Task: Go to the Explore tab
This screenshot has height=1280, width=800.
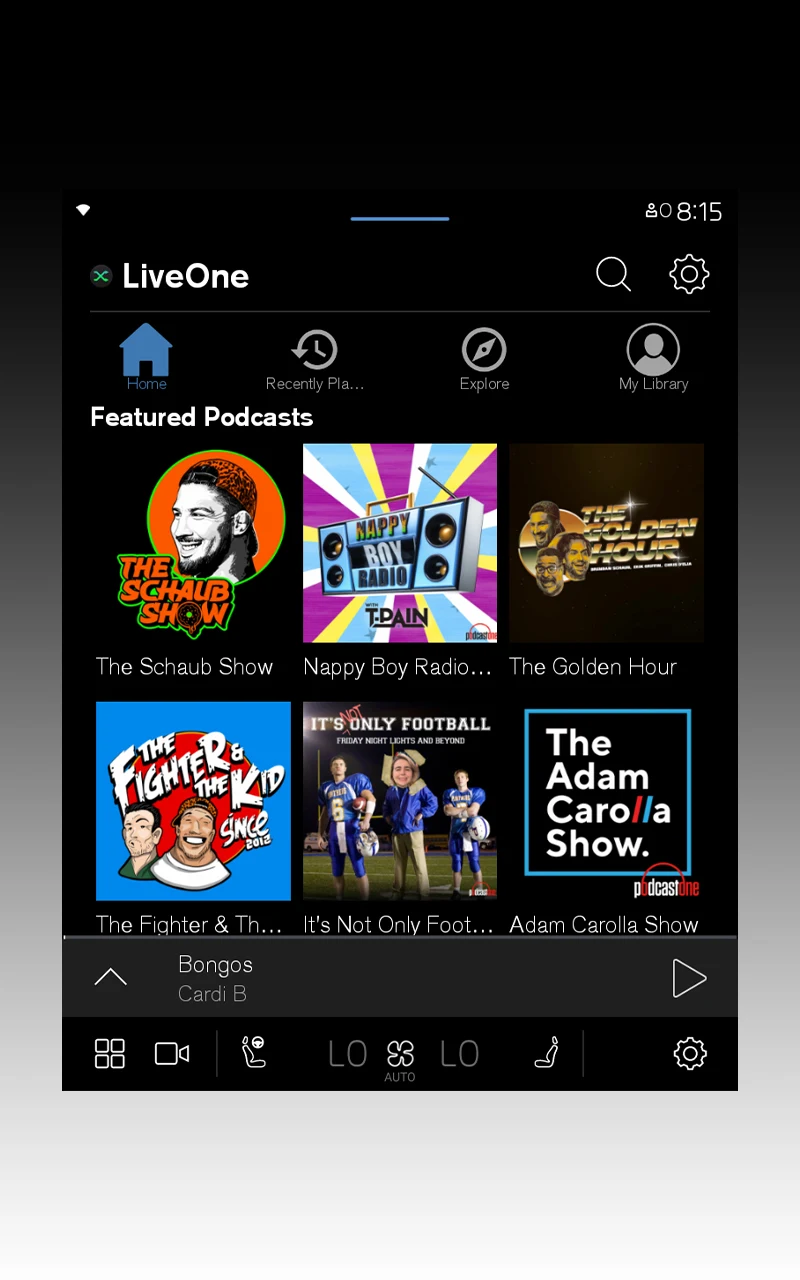Action: click(484, 358)
